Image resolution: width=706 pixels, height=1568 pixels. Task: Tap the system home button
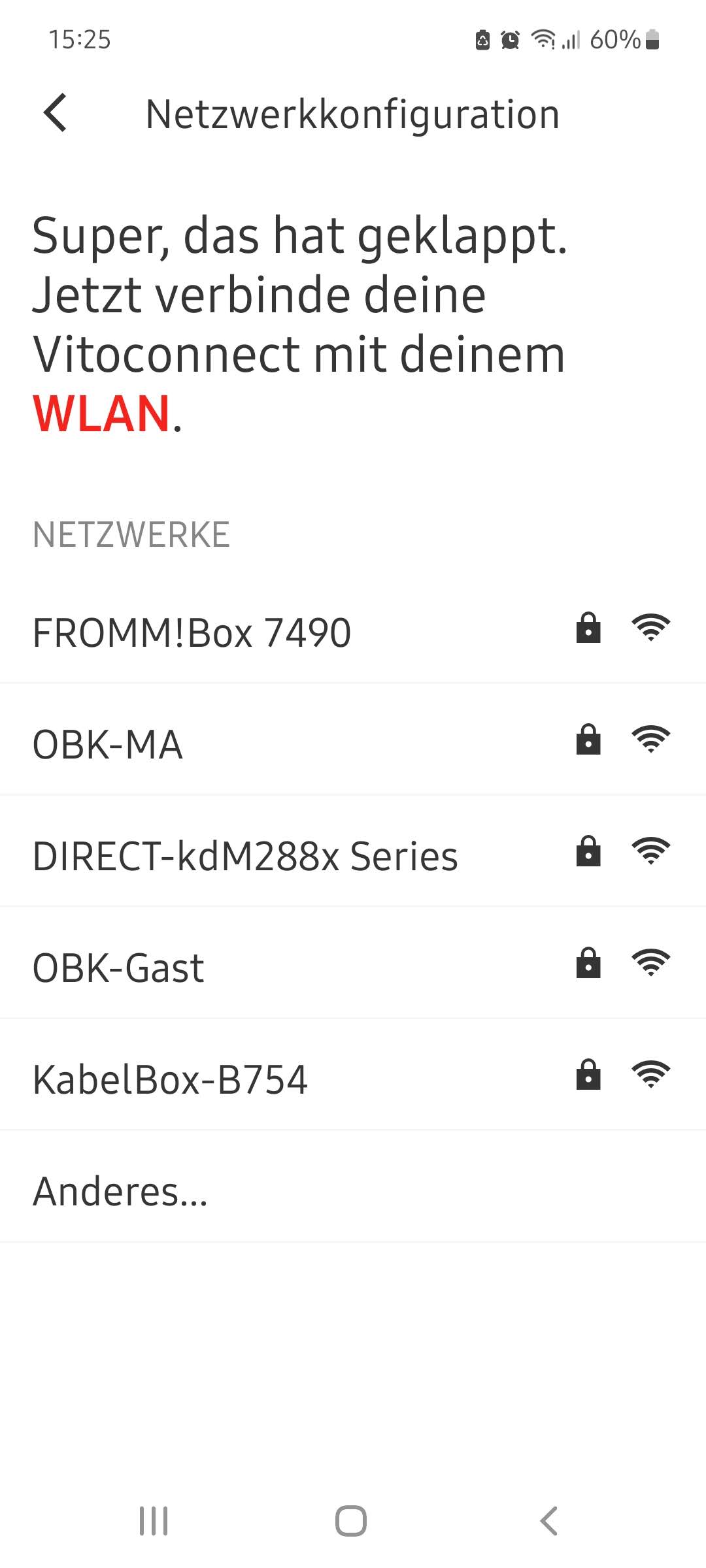coord(351,1521)
